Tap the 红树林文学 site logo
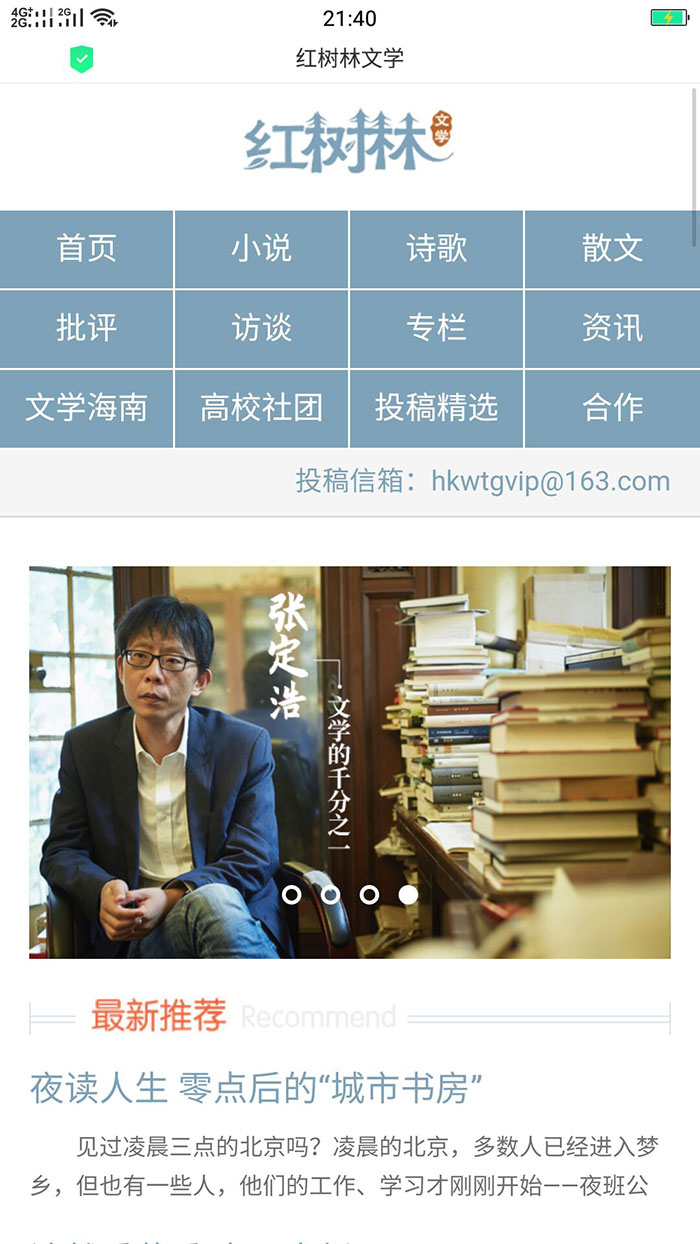Screen dimensions: 700x1244 click(x=349, y=143)
